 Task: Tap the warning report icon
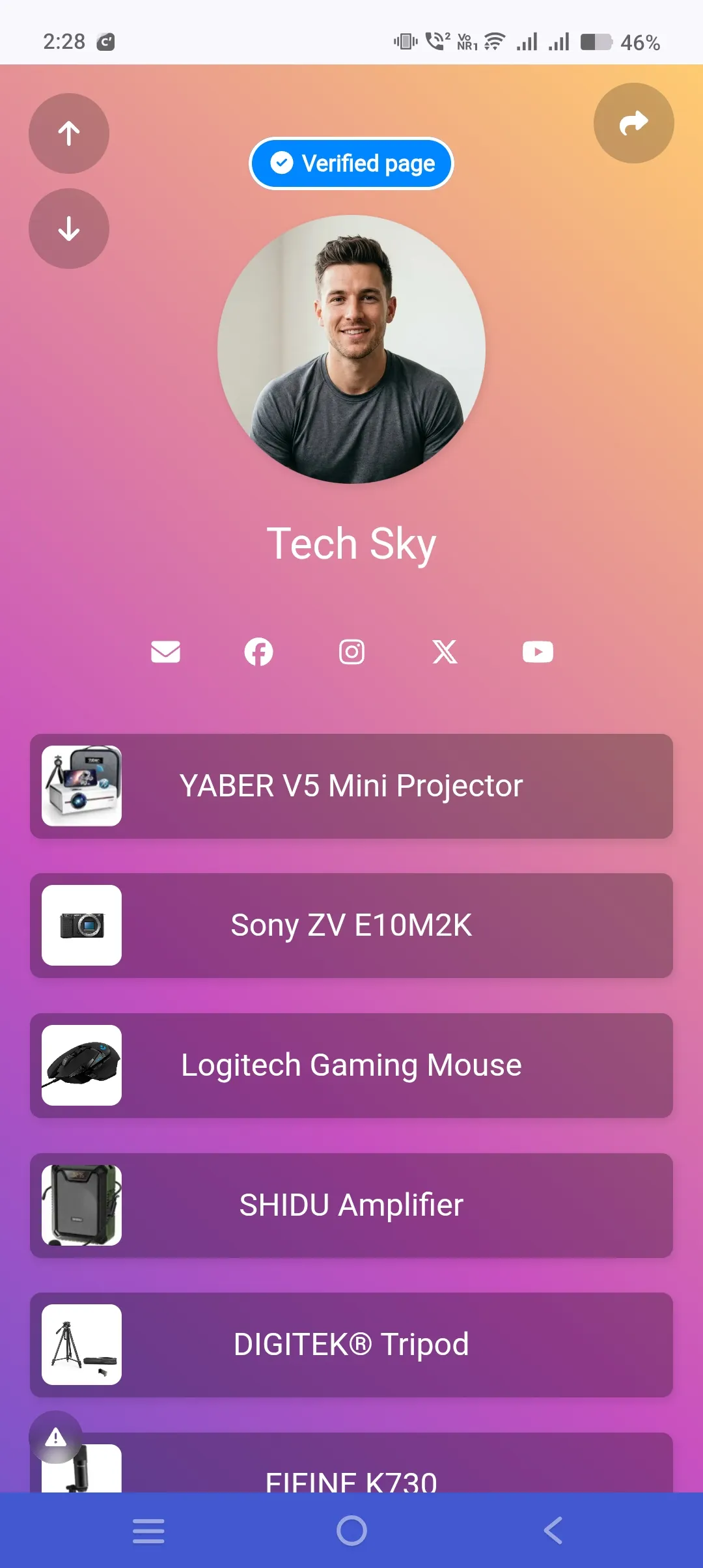pos(56,1437)
